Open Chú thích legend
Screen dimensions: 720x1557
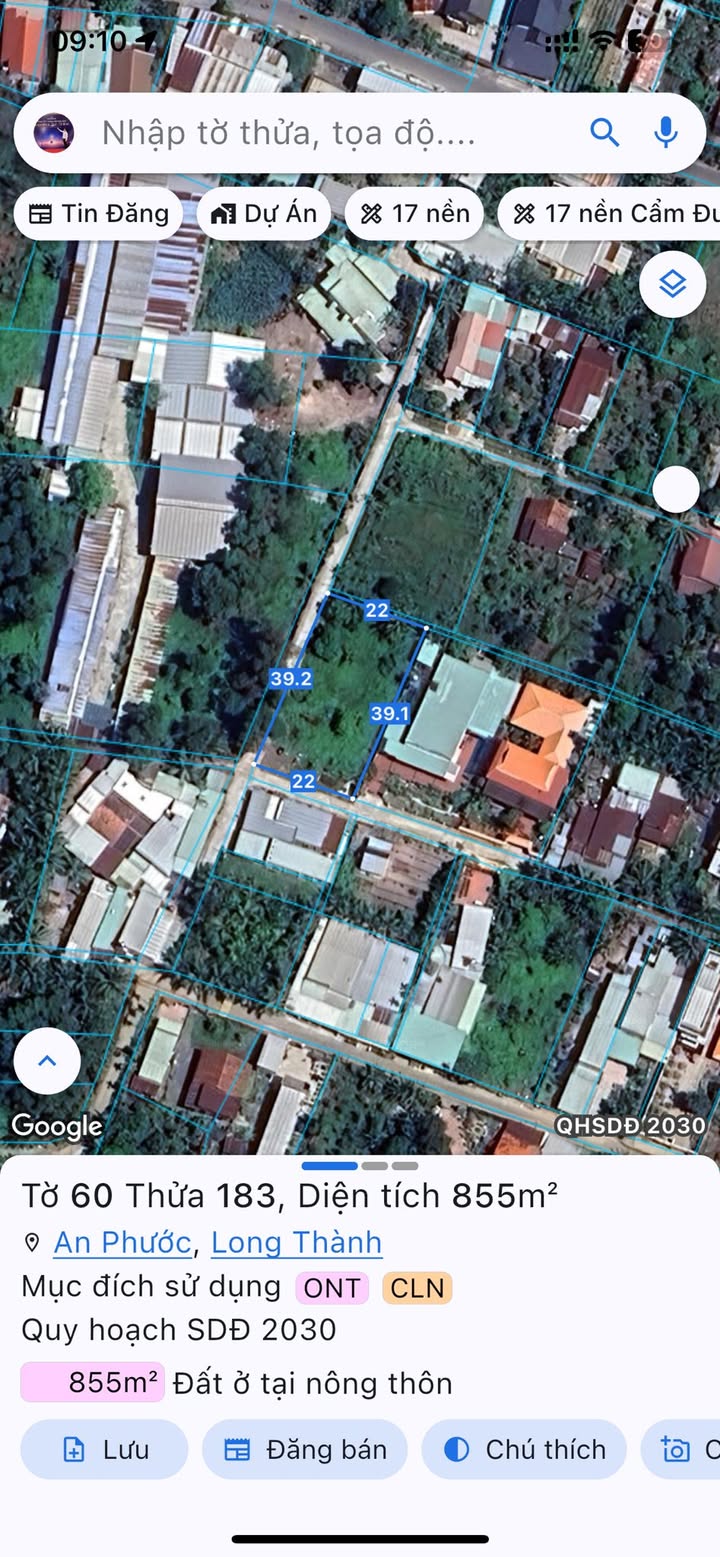click(x=524, y=1449)
